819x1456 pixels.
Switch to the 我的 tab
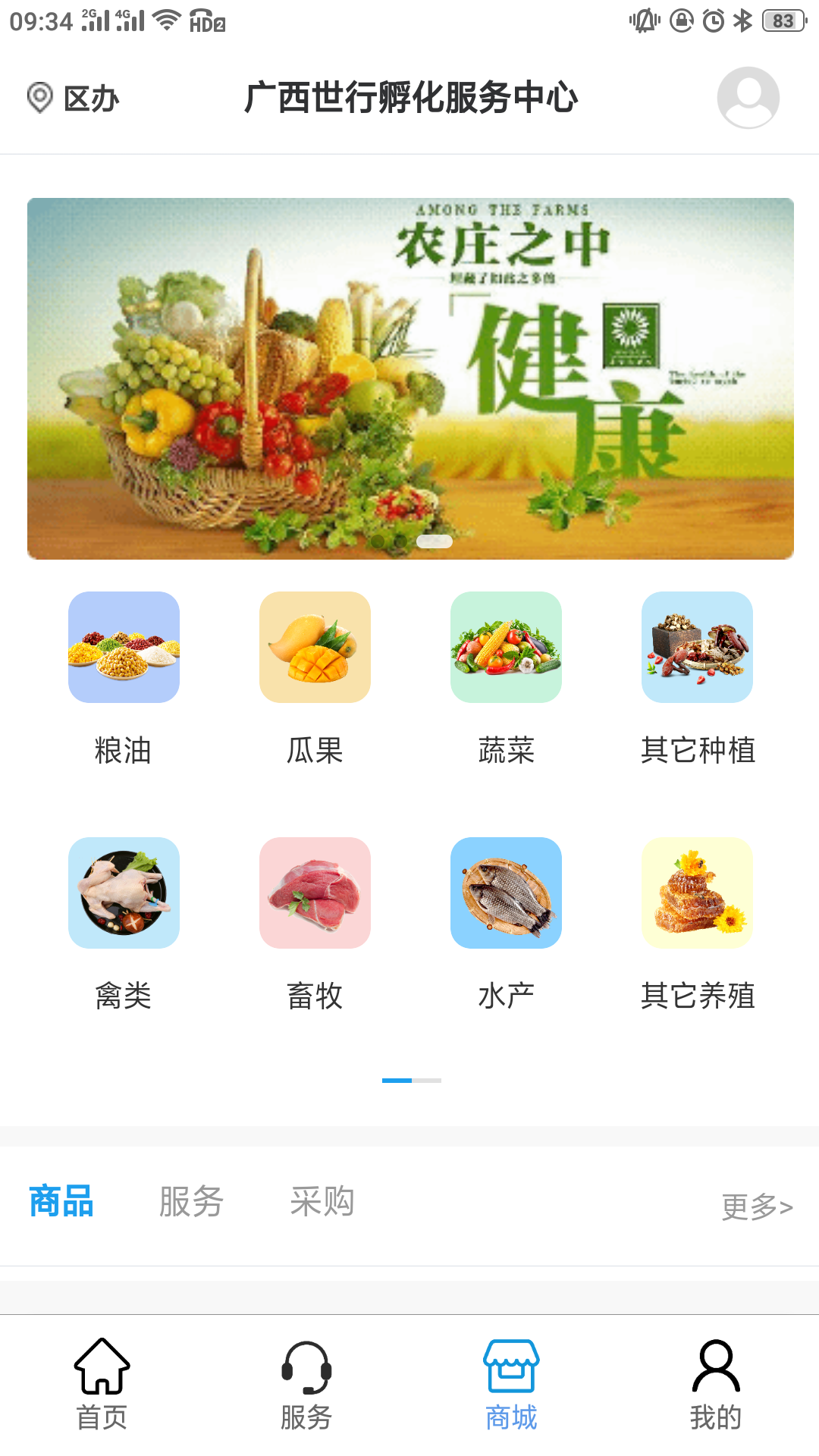coord(716,1385)
